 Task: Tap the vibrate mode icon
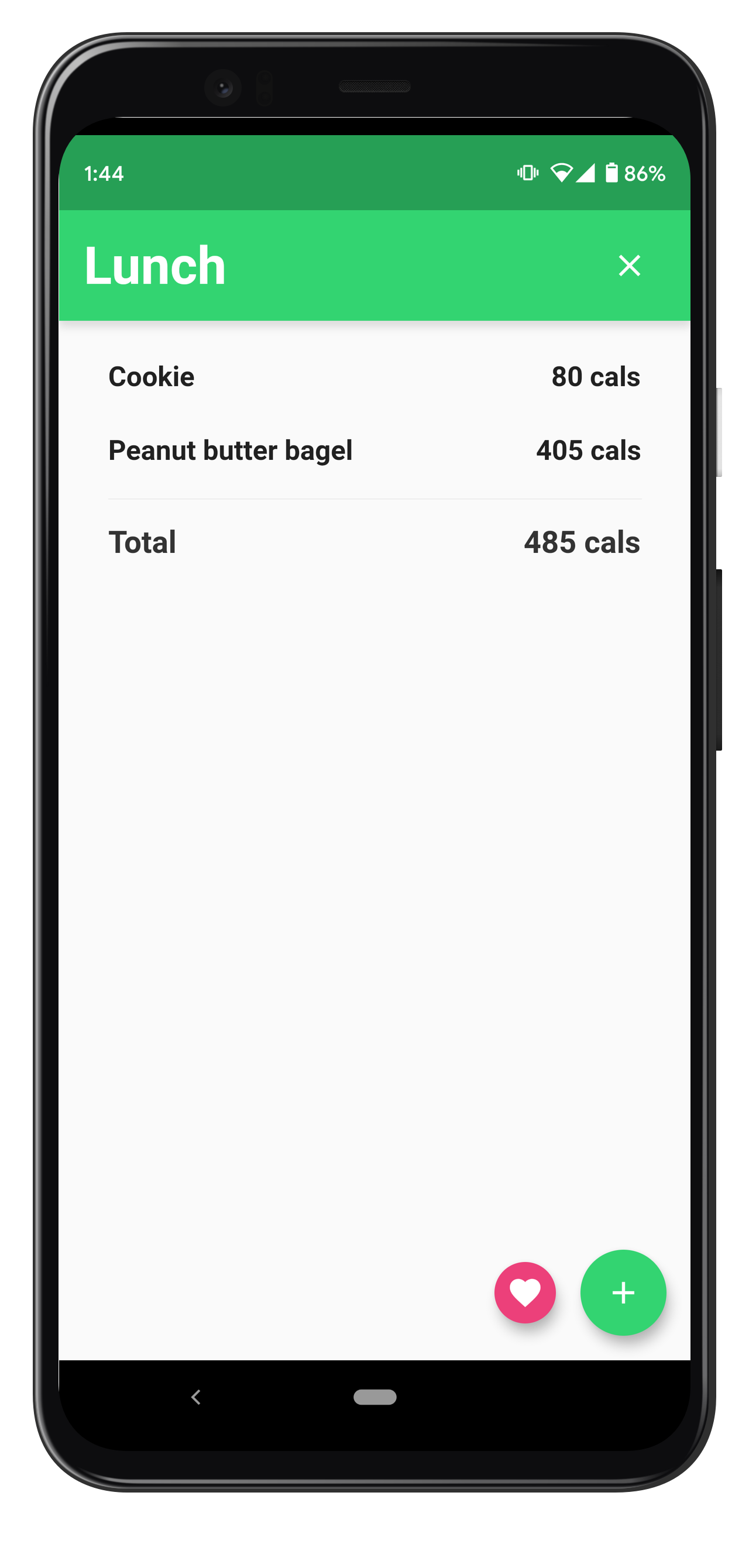tap(526, 173)
